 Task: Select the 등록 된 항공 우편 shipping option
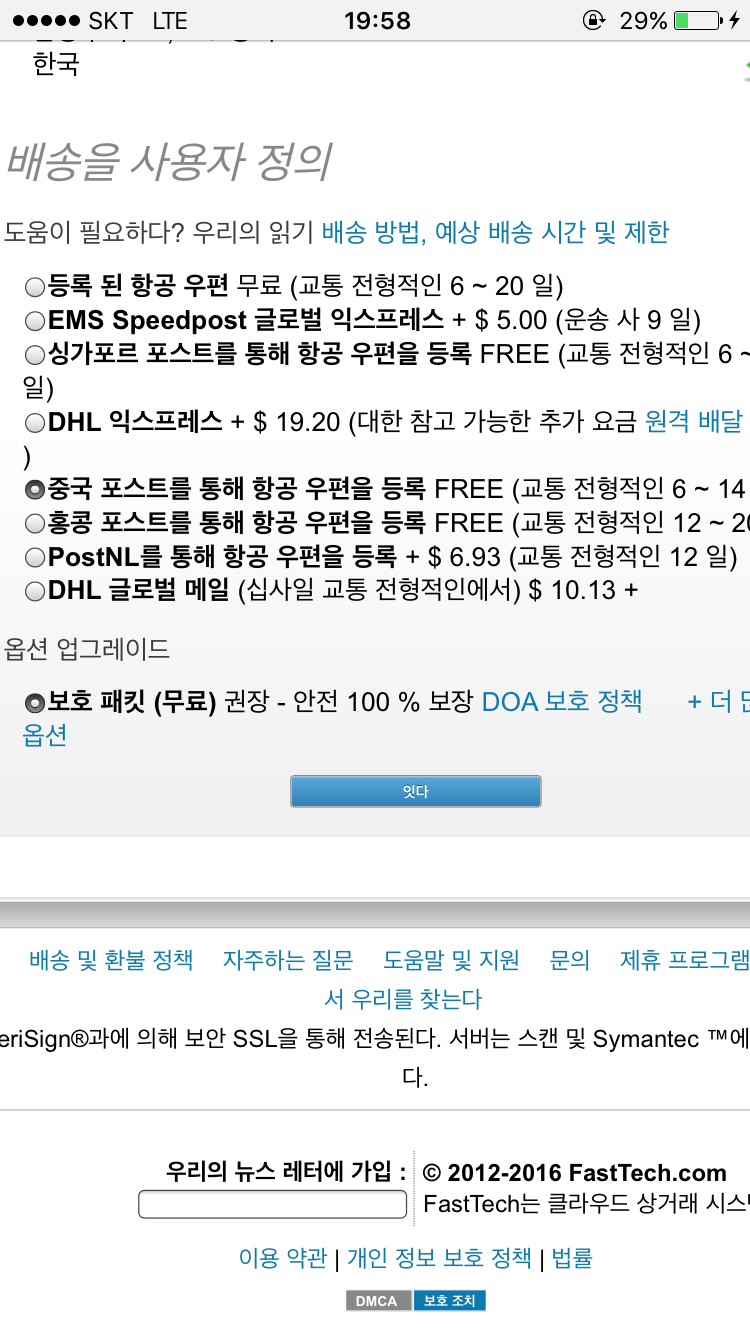point(35,288)
